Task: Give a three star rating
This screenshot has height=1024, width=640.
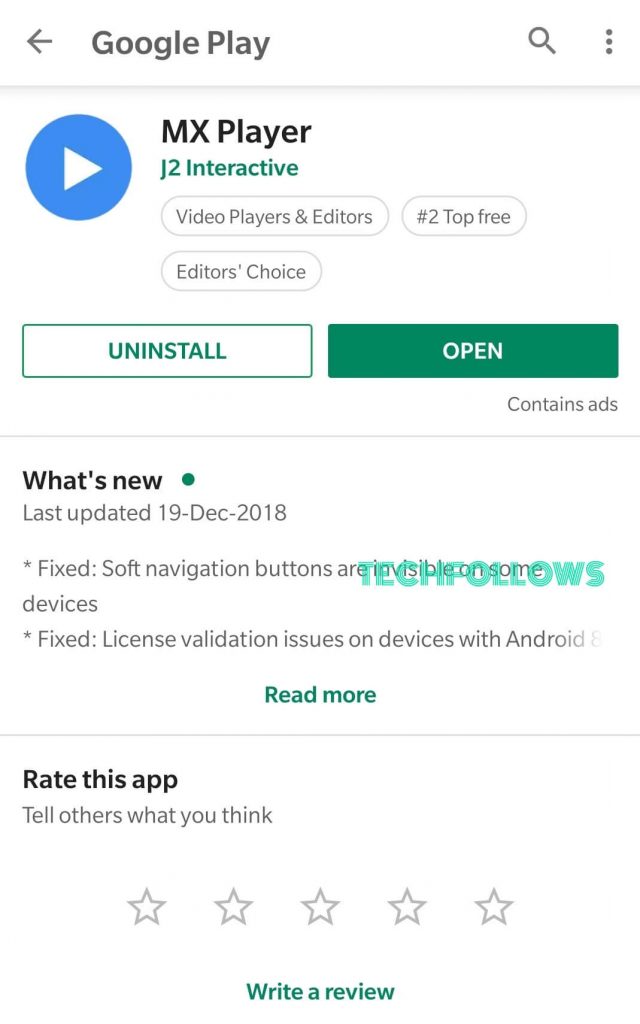Action: pyautogui.click(x=320, y=907)
